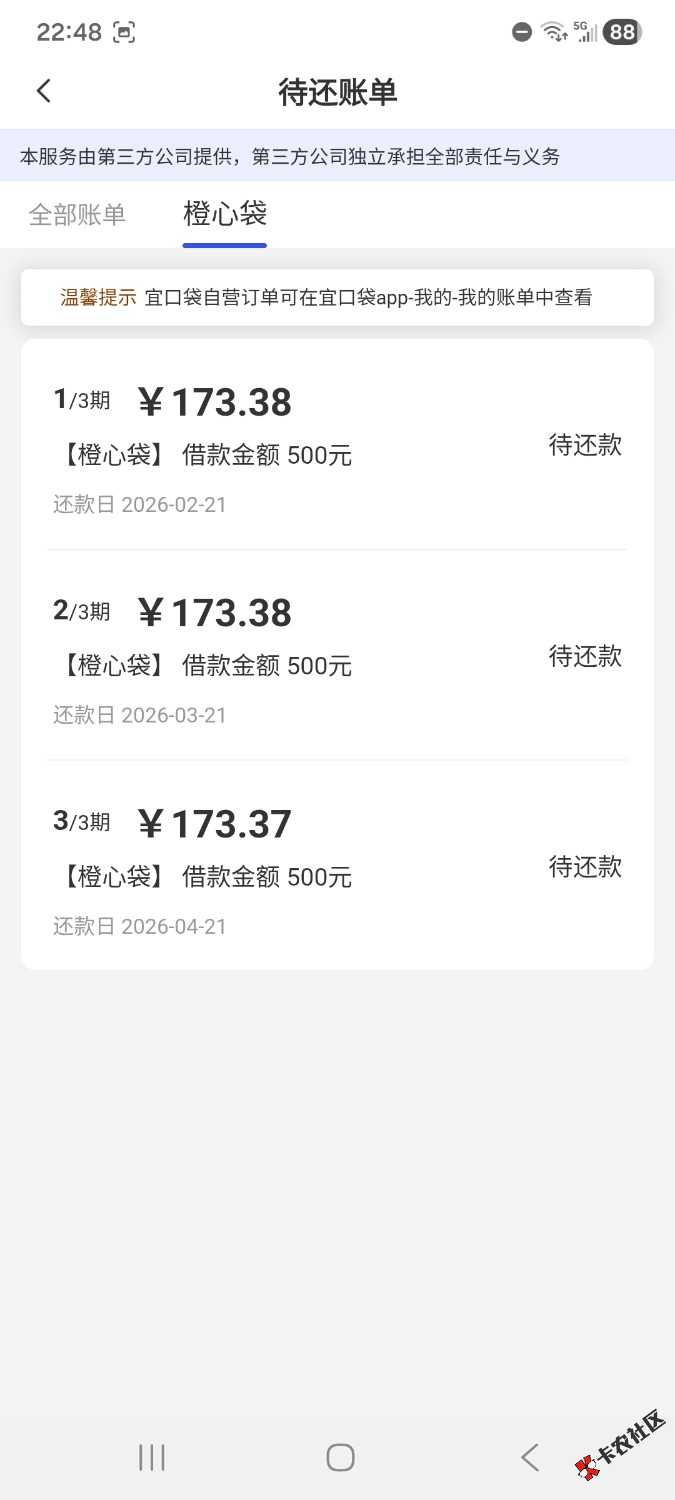Tap the system home button
The image size is (675, 1500).
pyautogui.click(x=340, y=1457)
